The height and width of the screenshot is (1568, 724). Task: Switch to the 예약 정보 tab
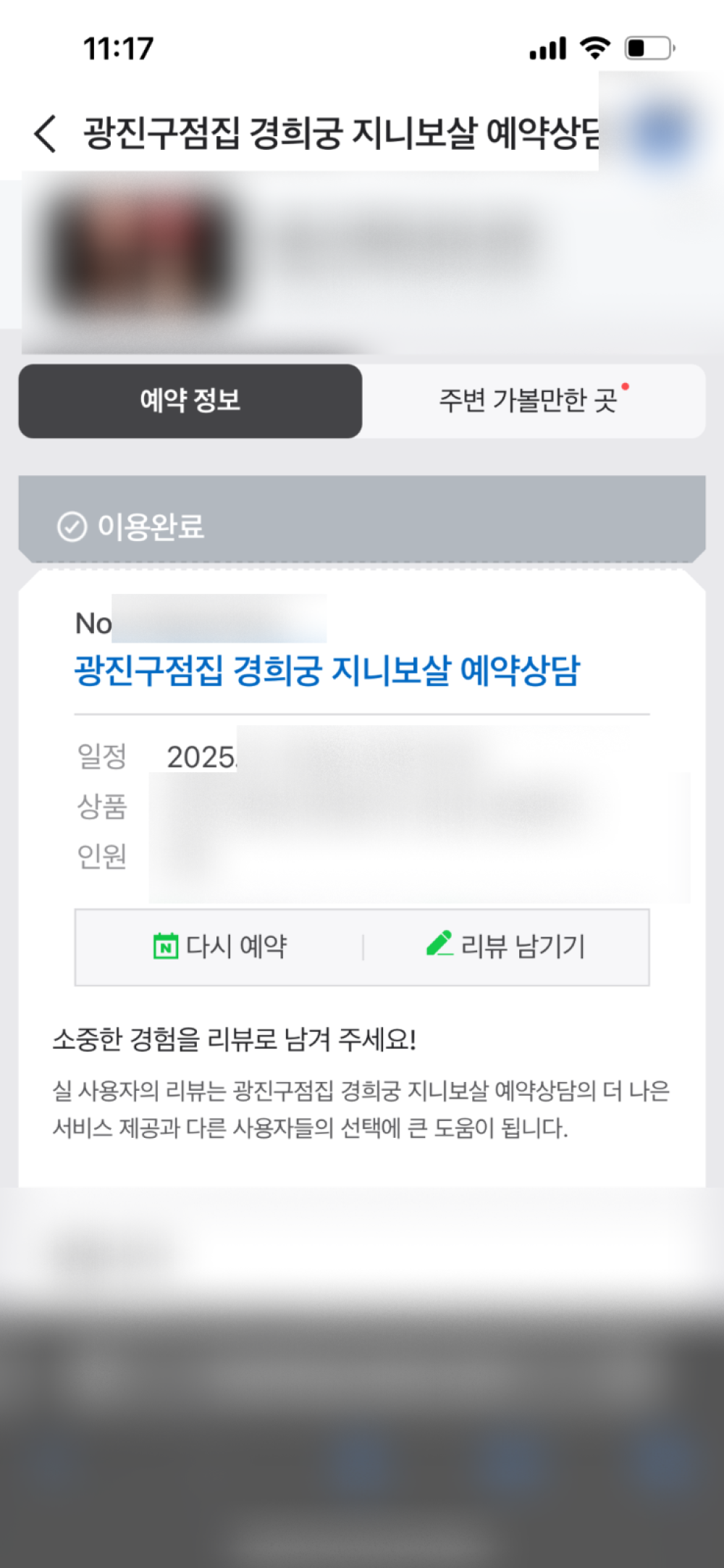click(190, 401)
